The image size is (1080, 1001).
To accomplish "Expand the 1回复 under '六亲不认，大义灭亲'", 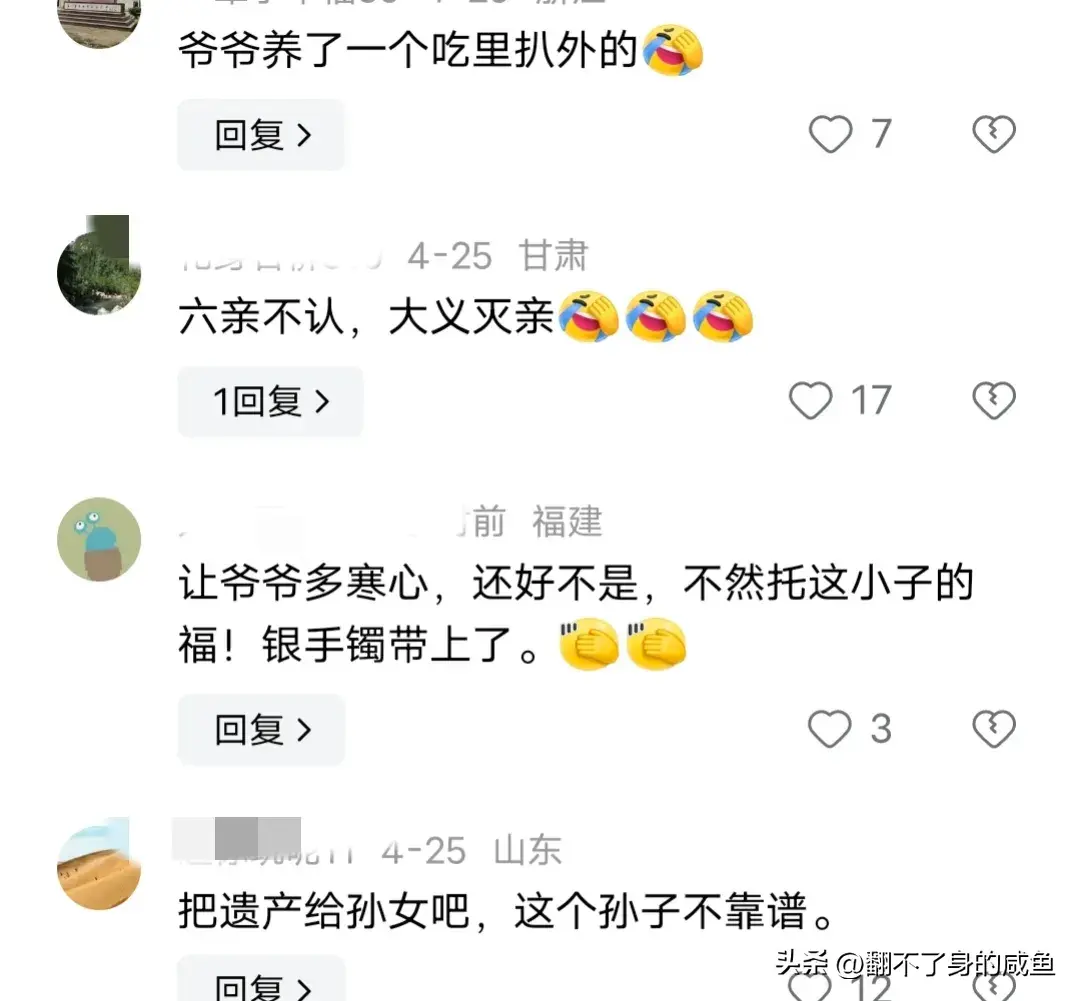I will pos(270,402).
